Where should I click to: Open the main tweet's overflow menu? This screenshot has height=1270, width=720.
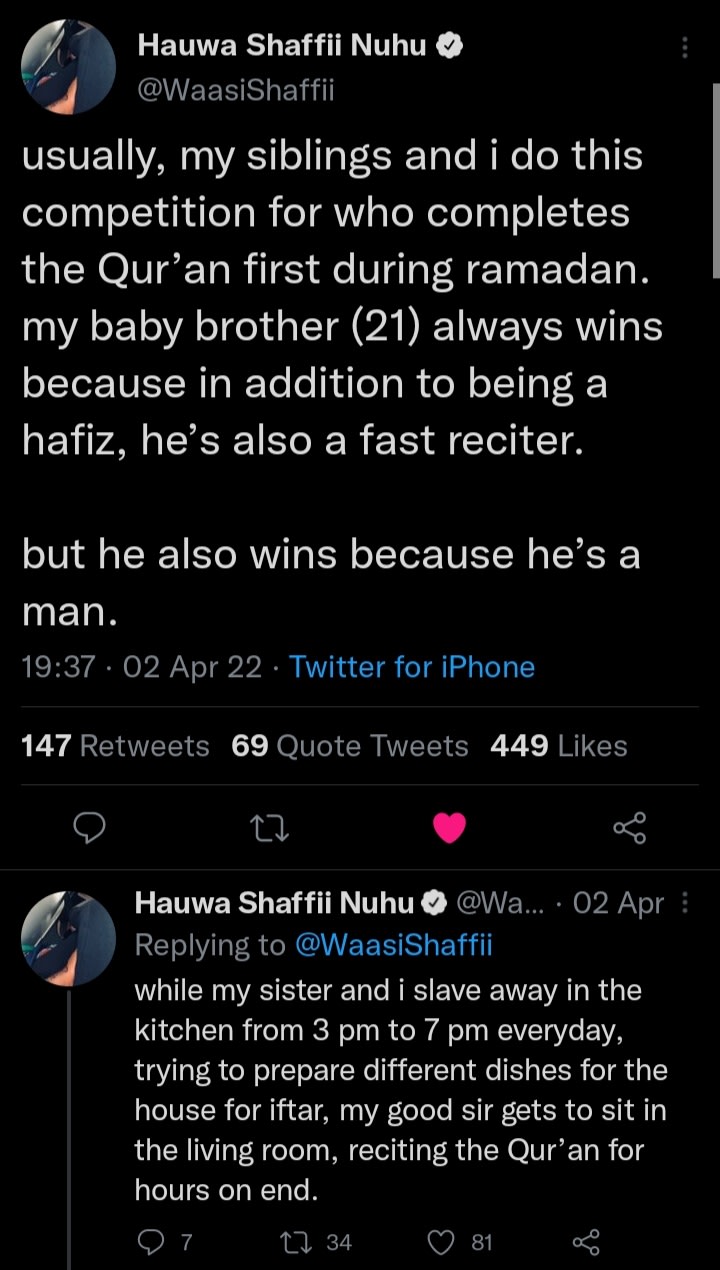coord(685,48)
